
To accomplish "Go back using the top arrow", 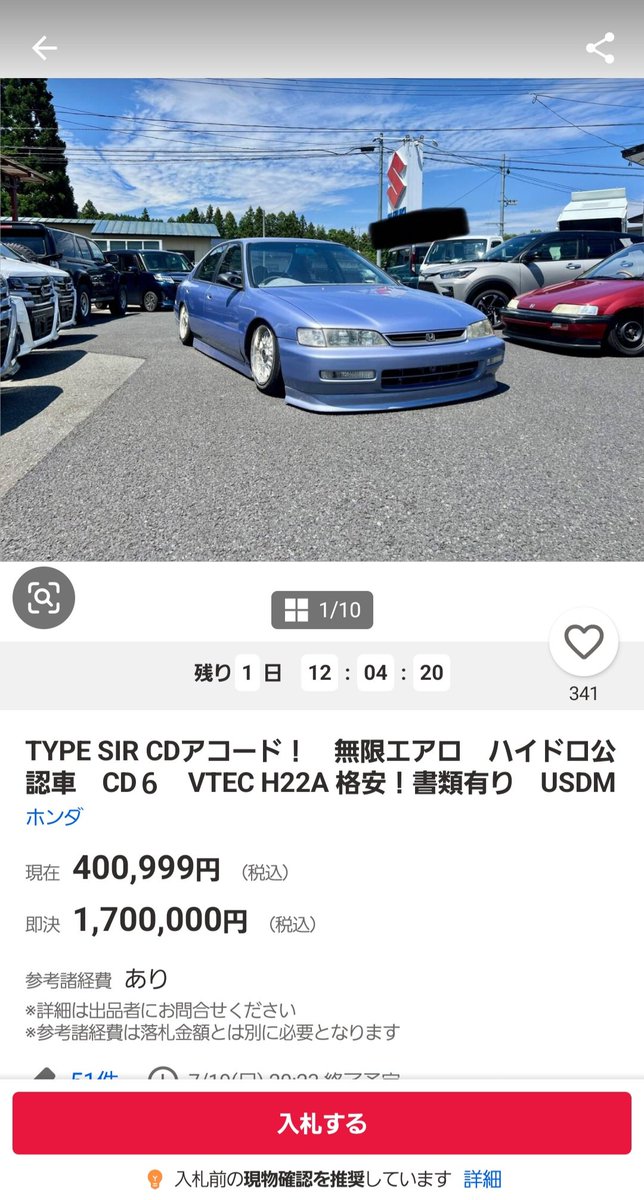I will pyautogui.click(x=44, y=48).
